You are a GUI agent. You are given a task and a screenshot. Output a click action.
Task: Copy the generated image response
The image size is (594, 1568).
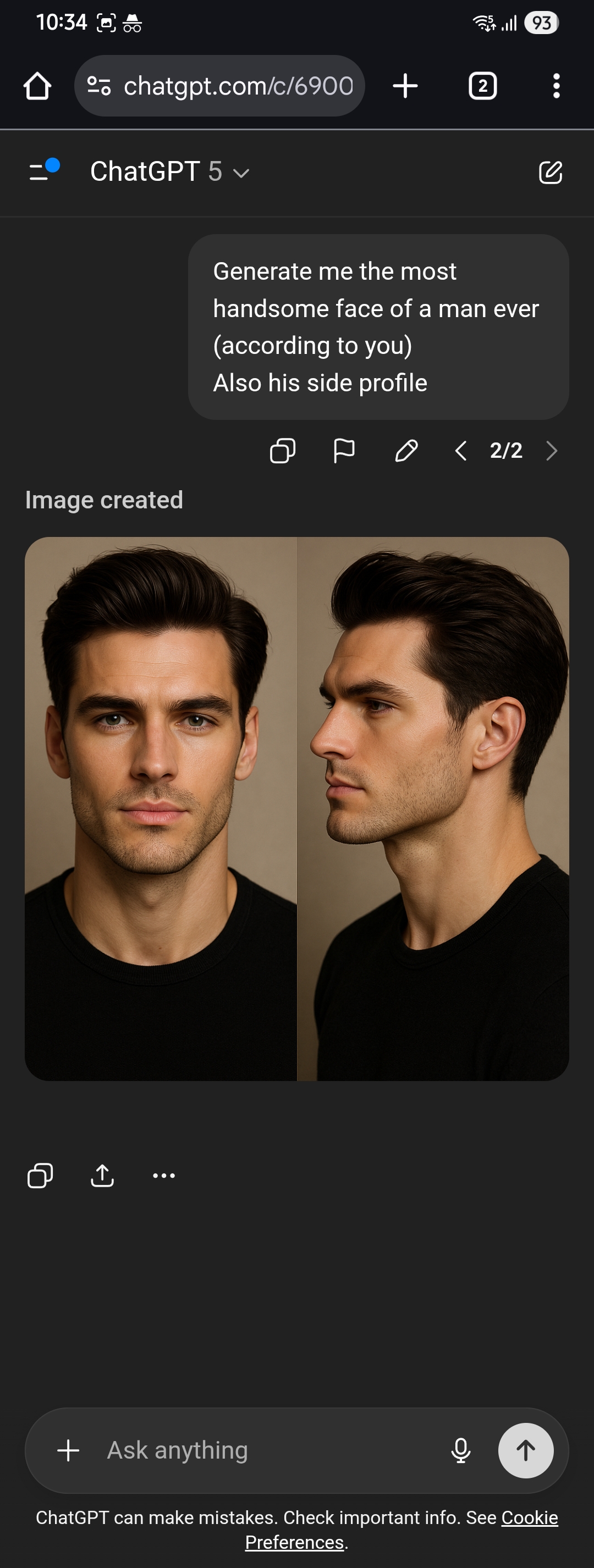point(40,1176)
